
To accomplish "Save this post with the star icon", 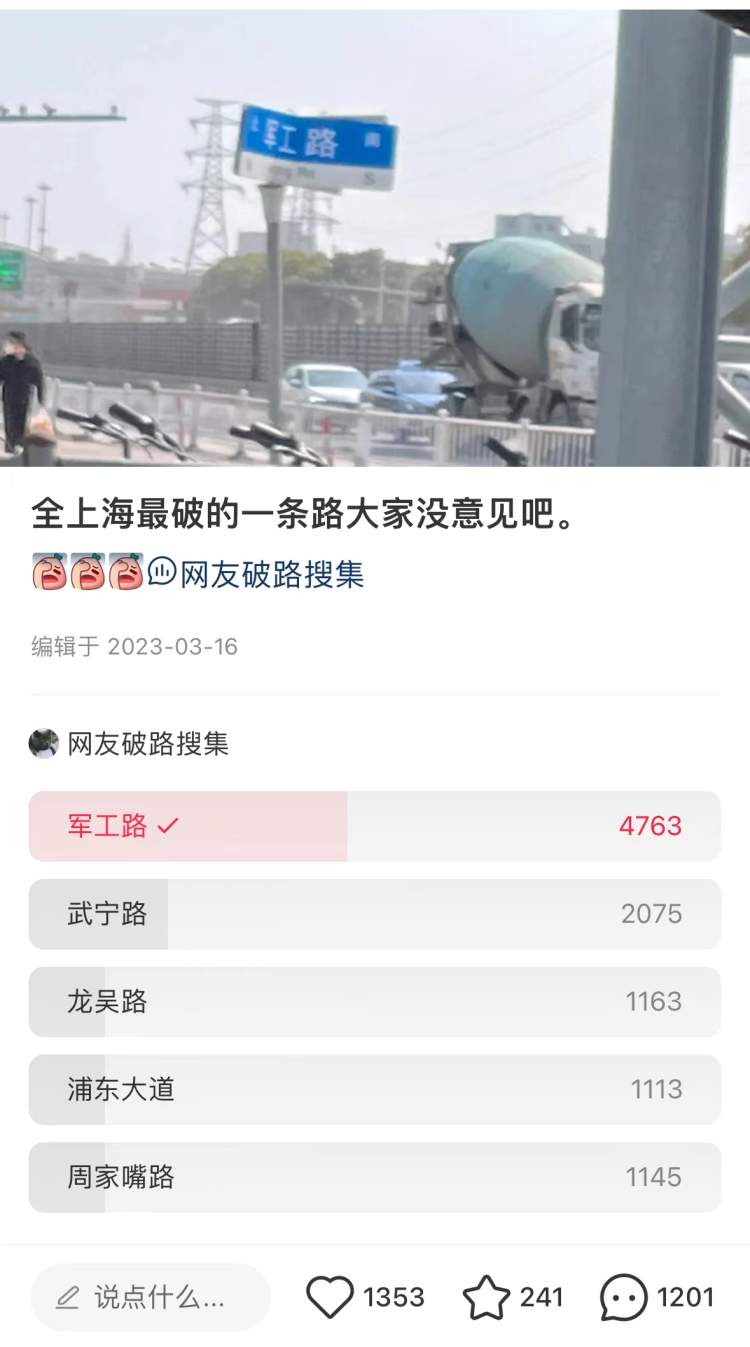I will tap(486, 1298).
